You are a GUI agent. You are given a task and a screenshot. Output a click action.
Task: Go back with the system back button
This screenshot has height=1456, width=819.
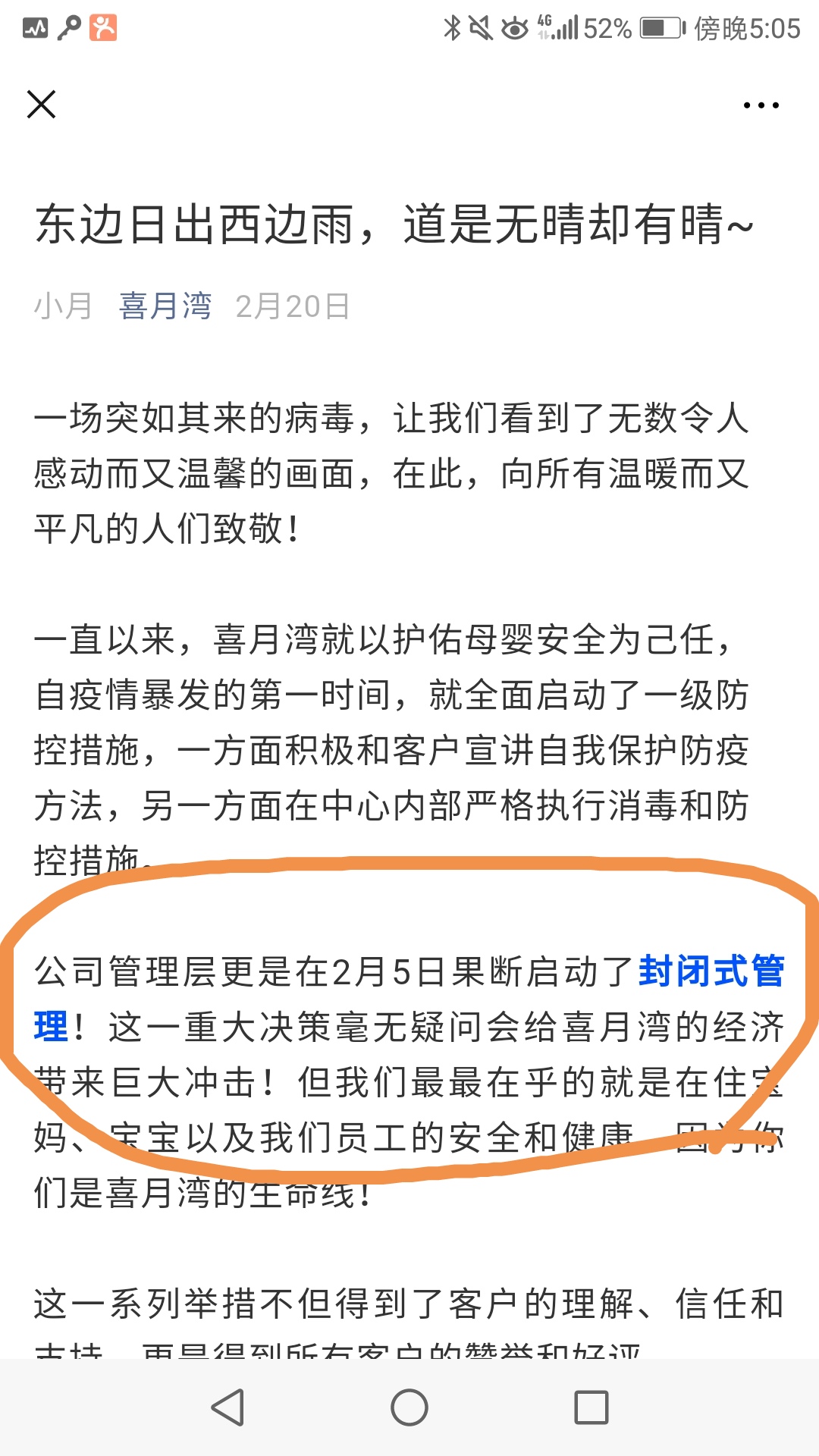pos(227,1407)
